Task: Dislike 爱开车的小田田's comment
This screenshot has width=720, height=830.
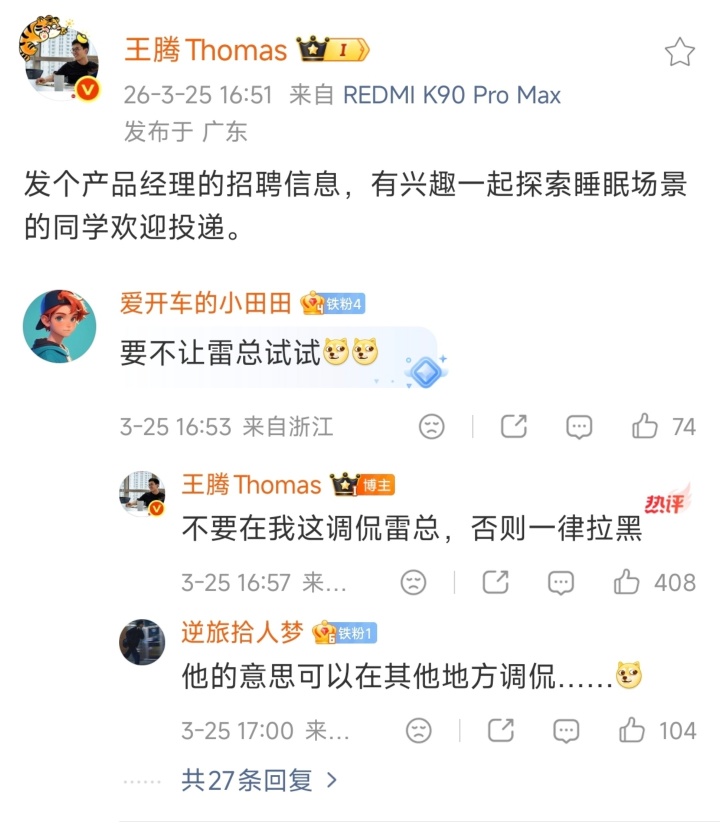Action: 431,427
